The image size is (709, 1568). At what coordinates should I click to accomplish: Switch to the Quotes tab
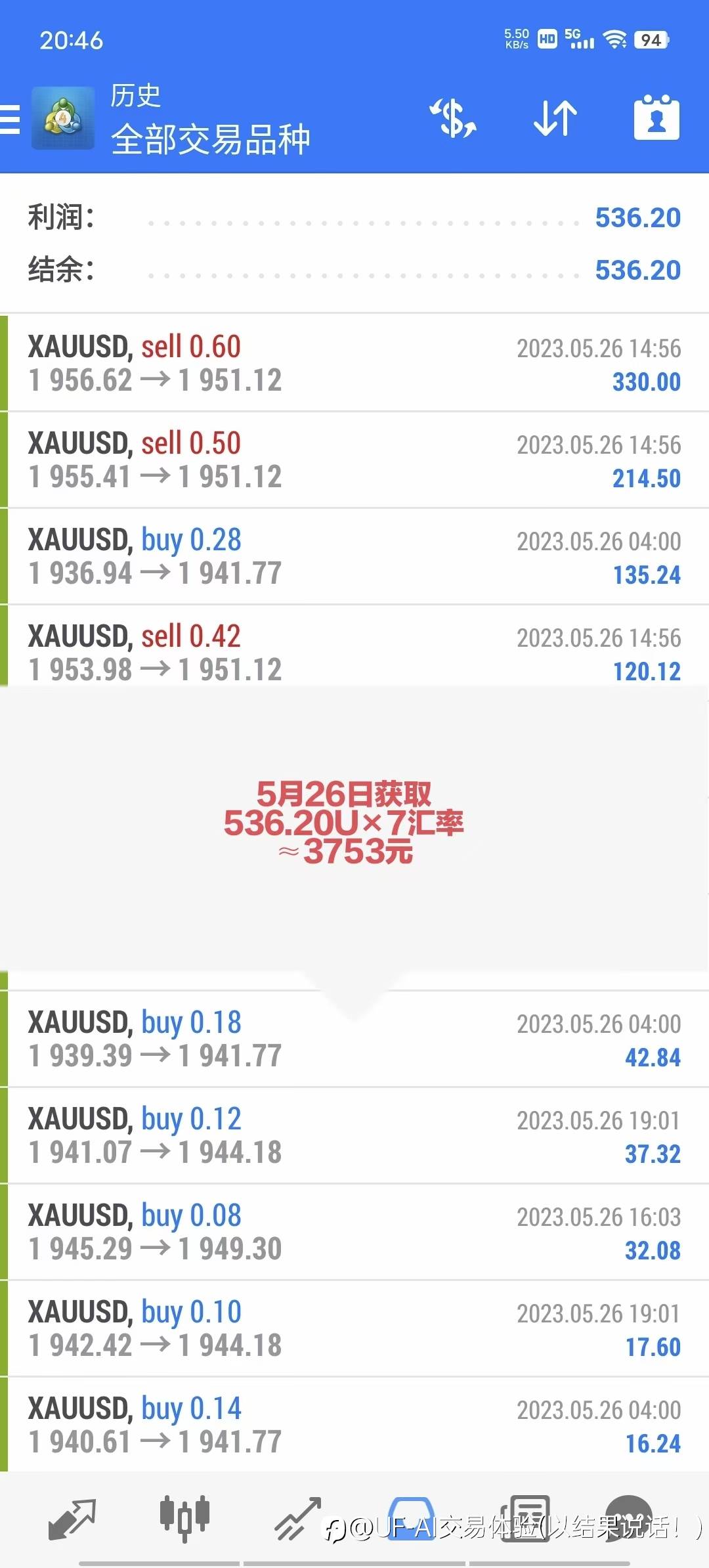[x=72, y=1519]
